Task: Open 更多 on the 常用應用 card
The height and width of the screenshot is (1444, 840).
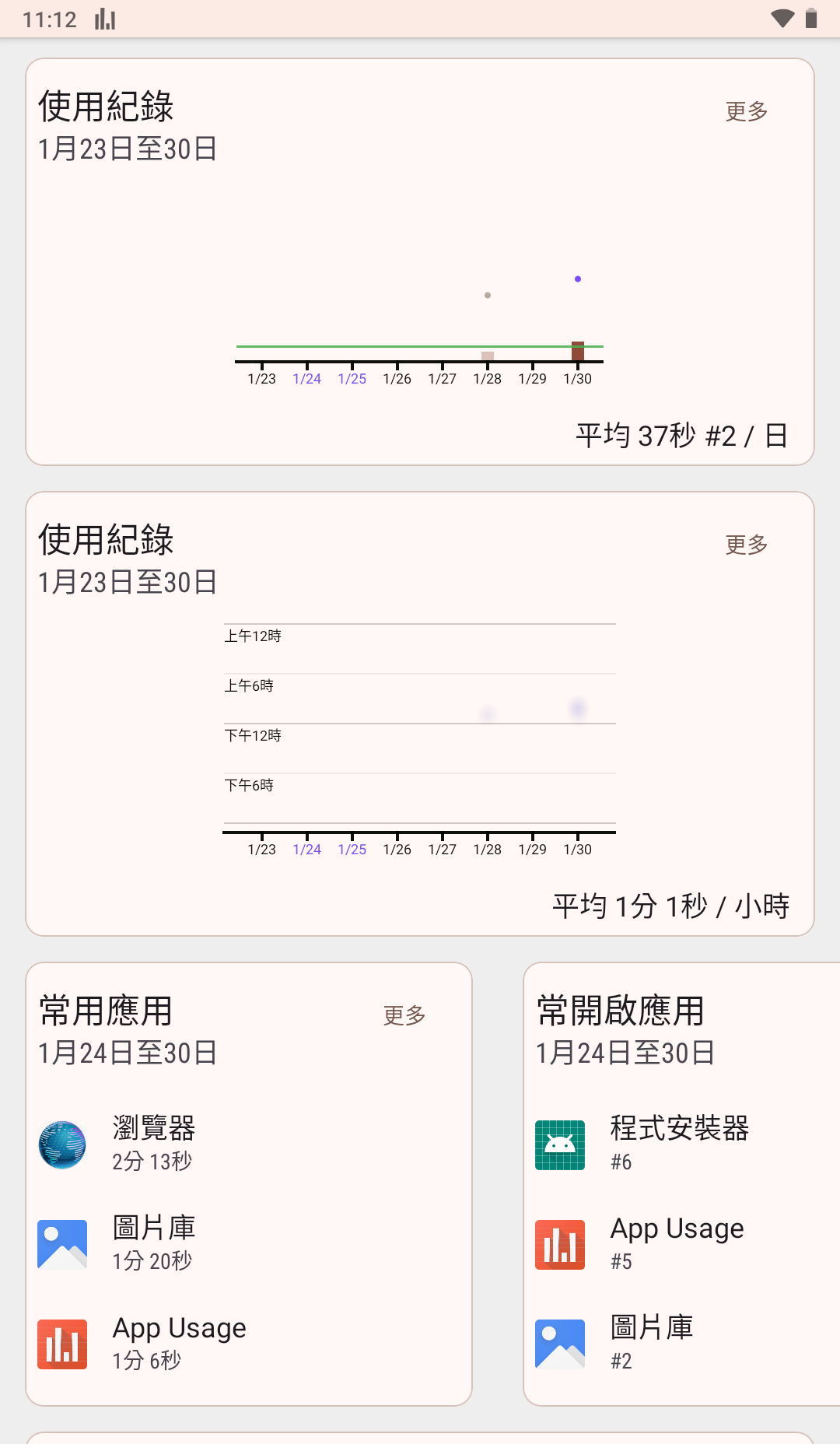Action: pyautogui.click(x=404, y=1015)
